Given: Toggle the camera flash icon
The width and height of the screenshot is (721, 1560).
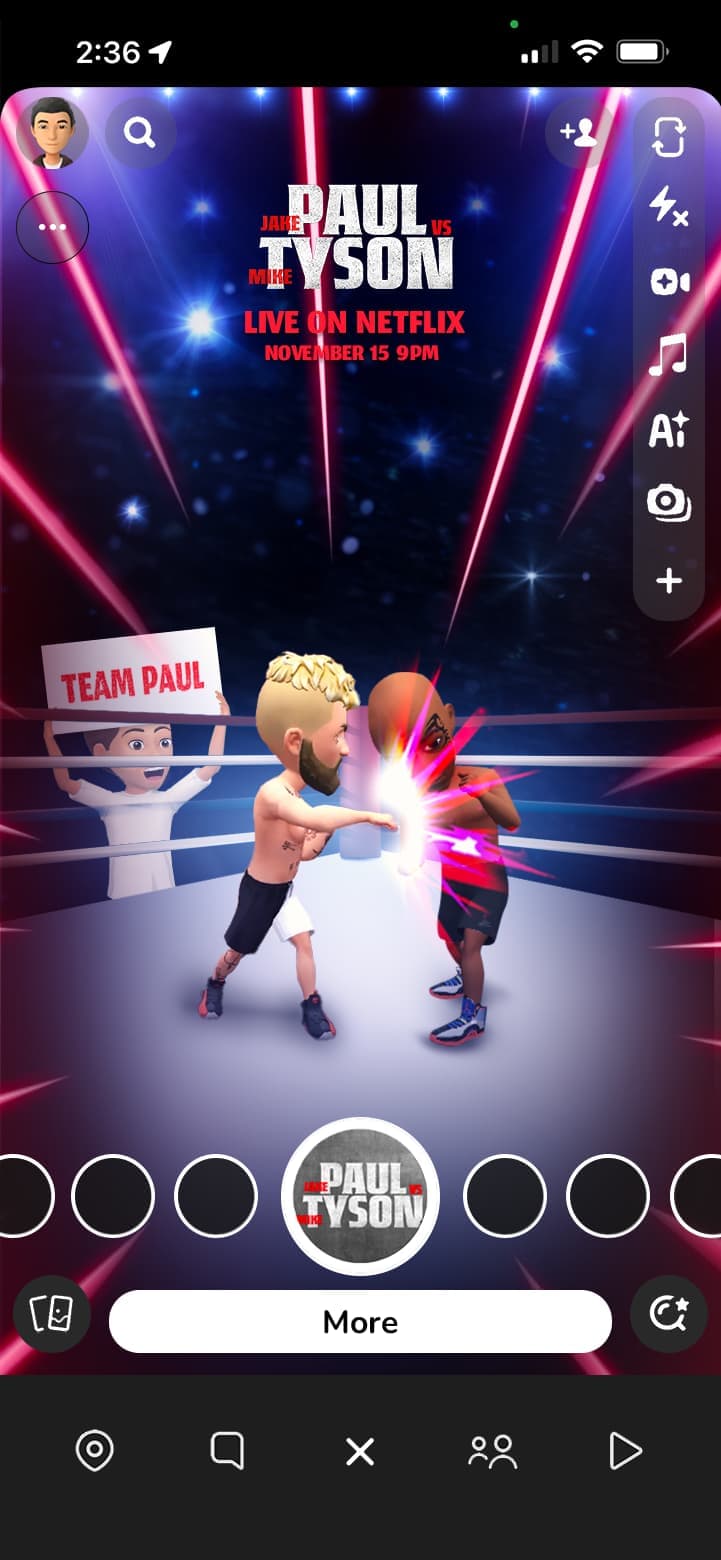Looking at the screenshot, I should click(668, 207).
